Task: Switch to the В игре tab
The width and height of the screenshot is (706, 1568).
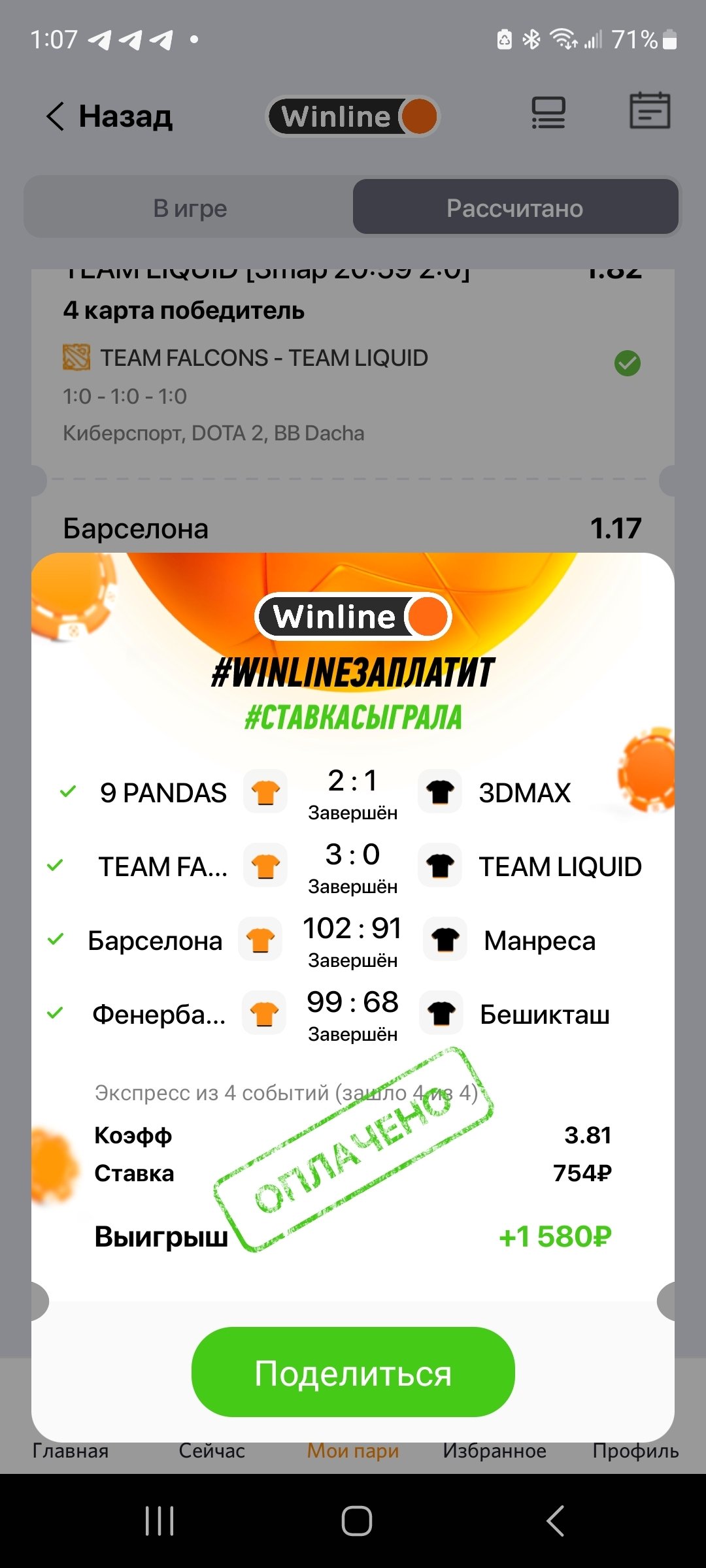Action: 190,208
